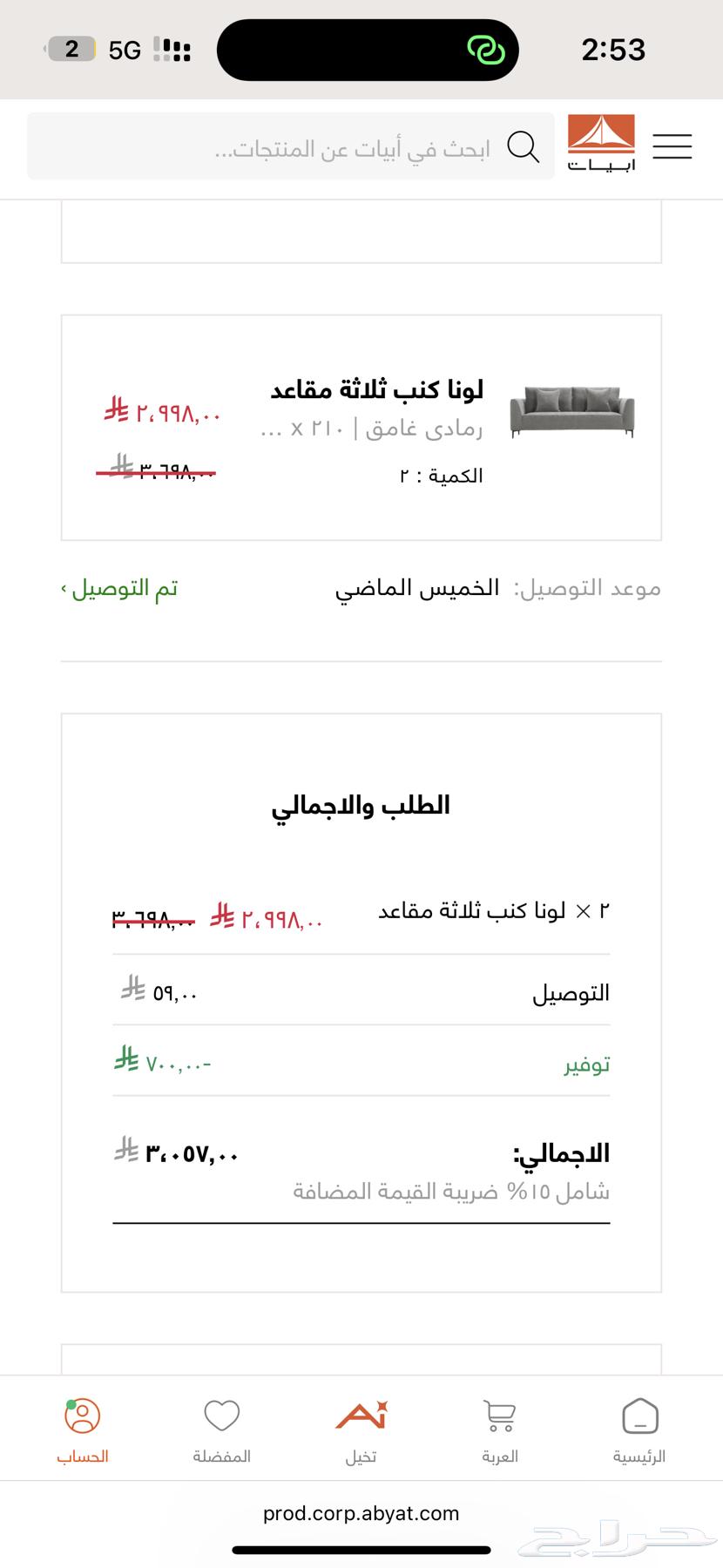Switch to the المفضلة tab
Image resolution: width=723 pixels, height=1568 pixels.
coord(221,1429)
